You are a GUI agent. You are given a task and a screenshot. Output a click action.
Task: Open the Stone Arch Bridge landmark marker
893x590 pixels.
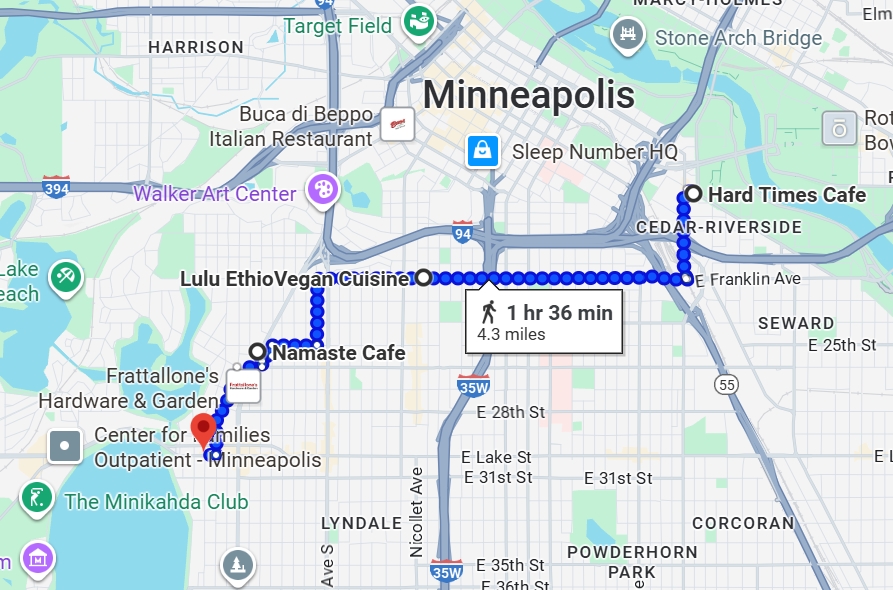click(627, 35)
